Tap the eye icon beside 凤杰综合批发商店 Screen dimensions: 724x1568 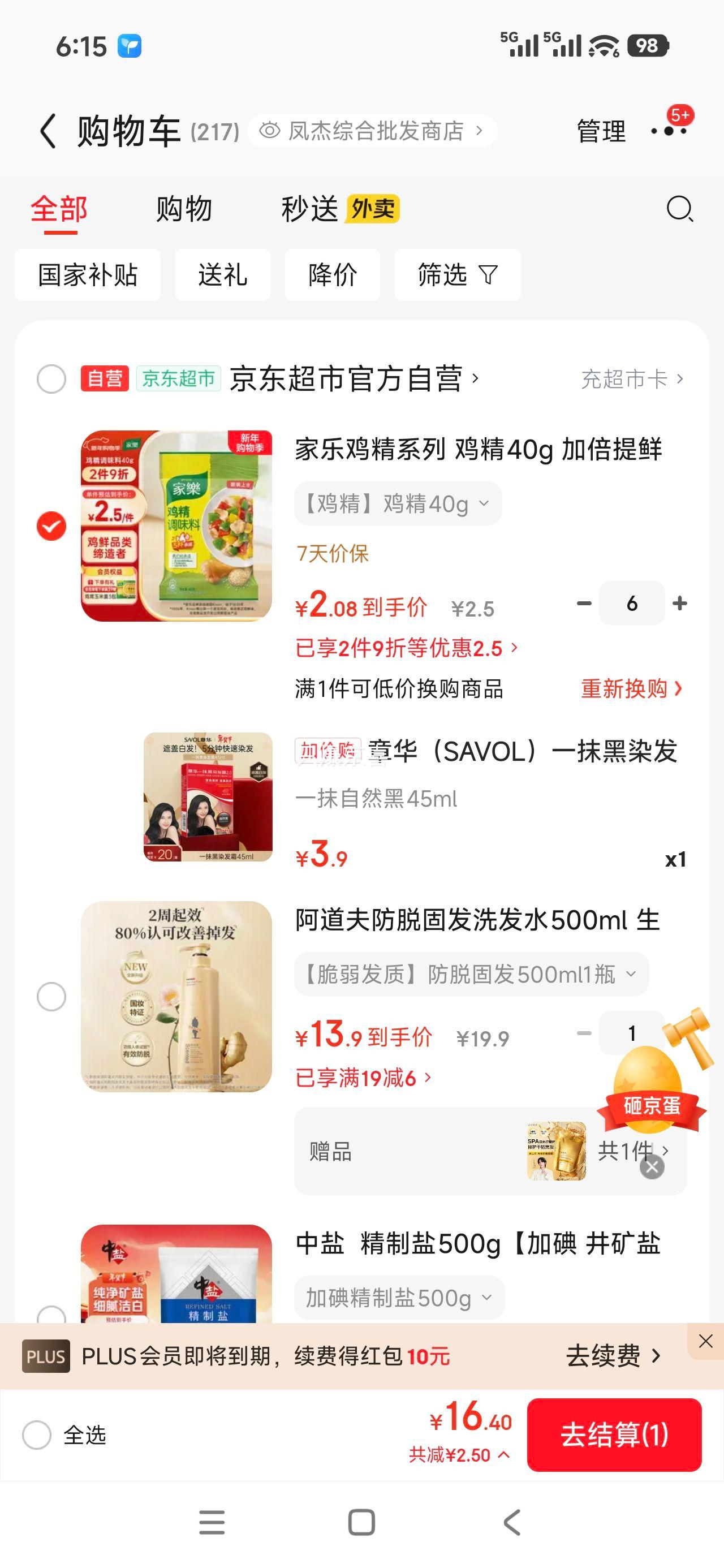270,131
